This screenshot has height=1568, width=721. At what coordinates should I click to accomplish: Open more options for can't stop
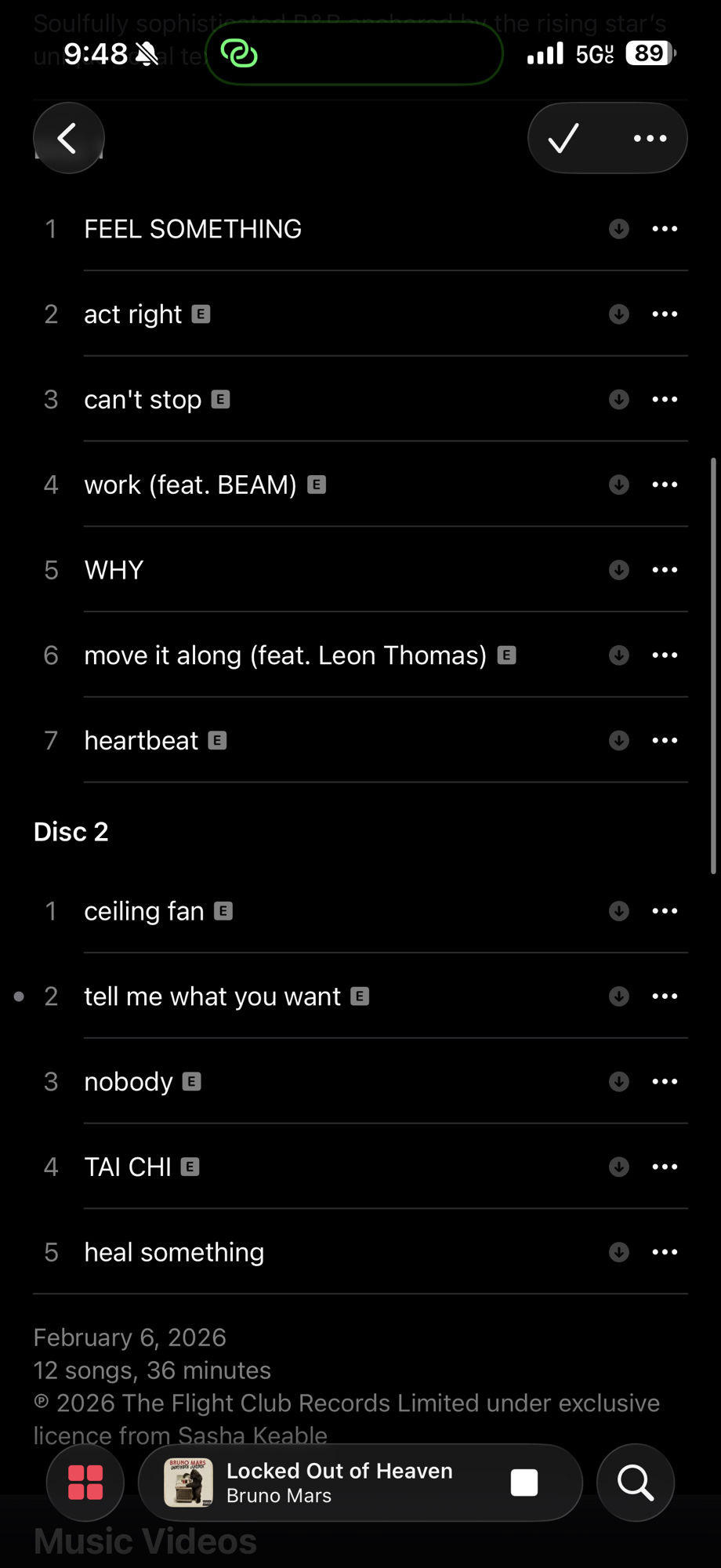665,400
